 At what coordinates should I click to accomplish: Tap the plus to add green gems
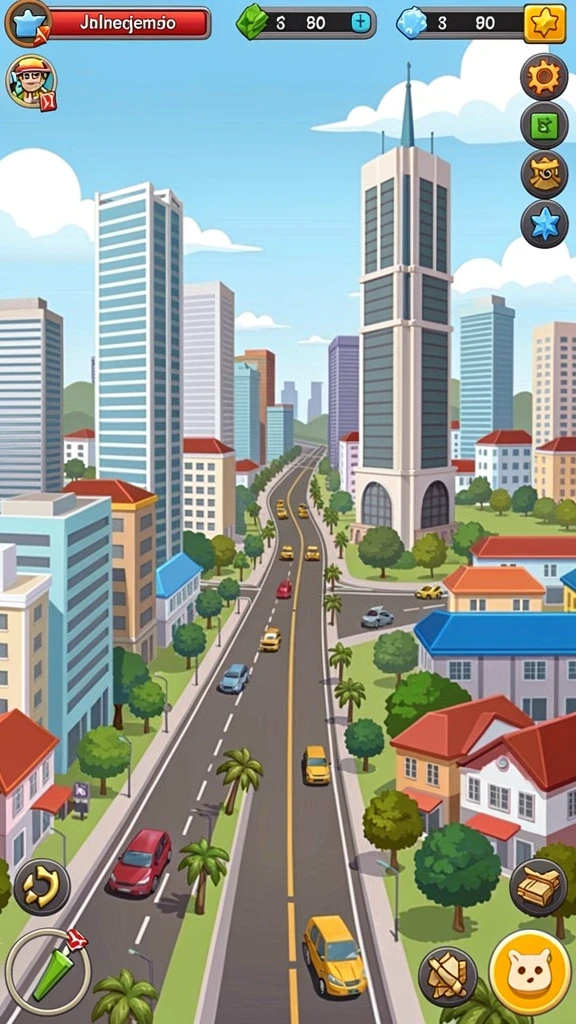point(360,22)
